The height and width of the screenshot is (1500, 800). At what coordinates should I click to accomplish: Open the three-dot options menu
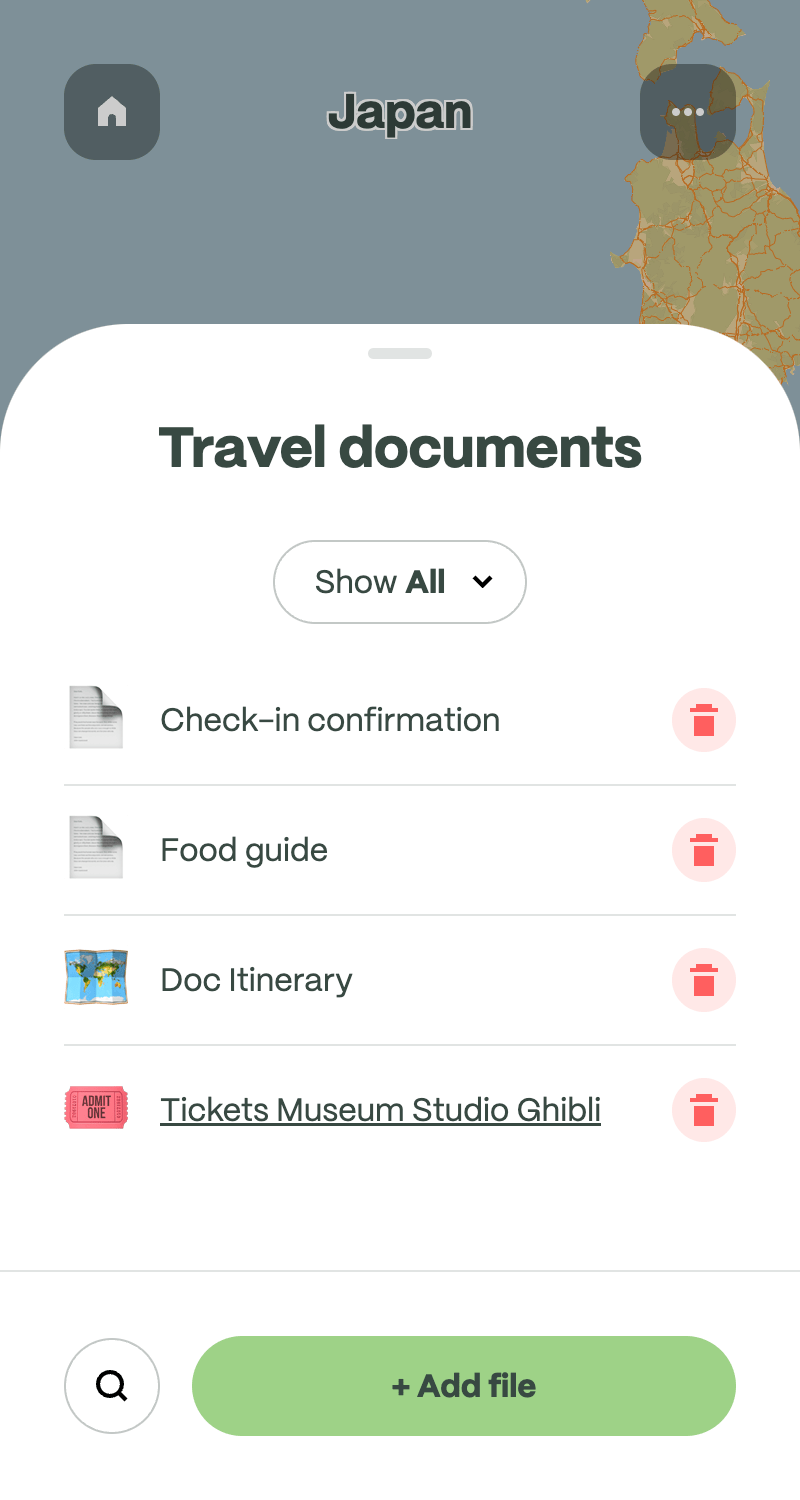click(x=688, y=112)
